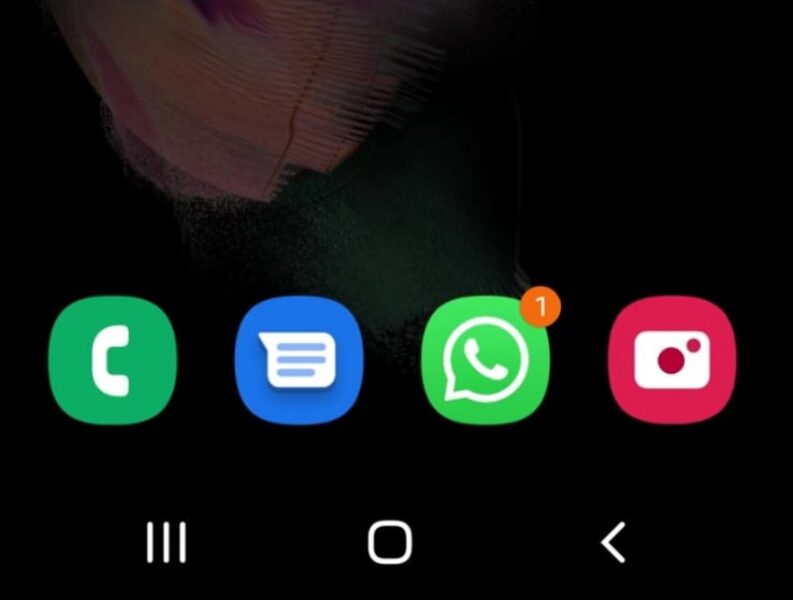Go back using the navigation bar arrow
Viewport: 793px width, 600px height.
(x=613, y=543)
